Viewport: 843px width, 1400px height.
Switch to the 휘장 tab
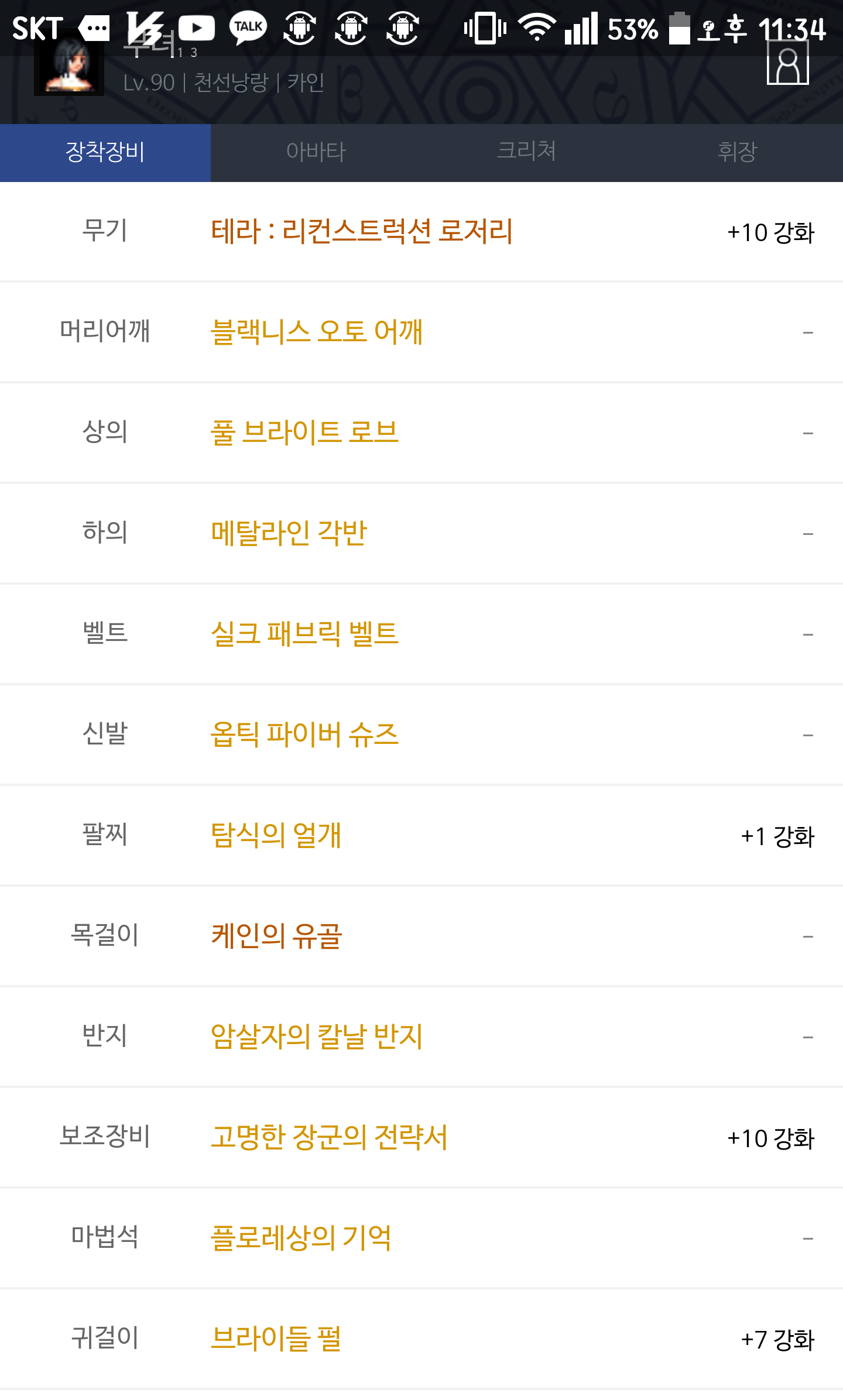coord(738,152)
